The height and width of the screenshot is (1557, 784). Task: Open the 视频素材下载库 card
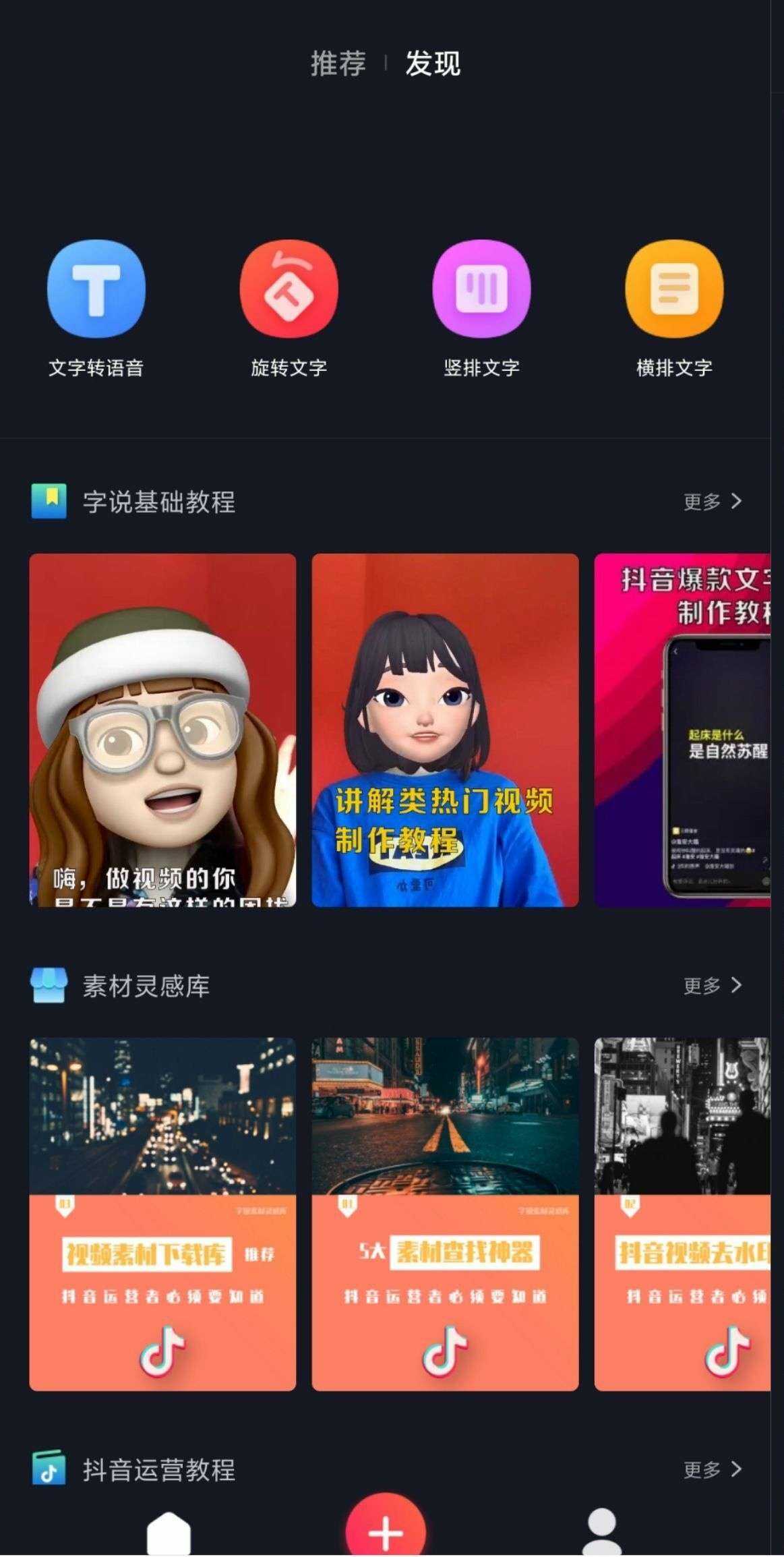click(162, 1214)
